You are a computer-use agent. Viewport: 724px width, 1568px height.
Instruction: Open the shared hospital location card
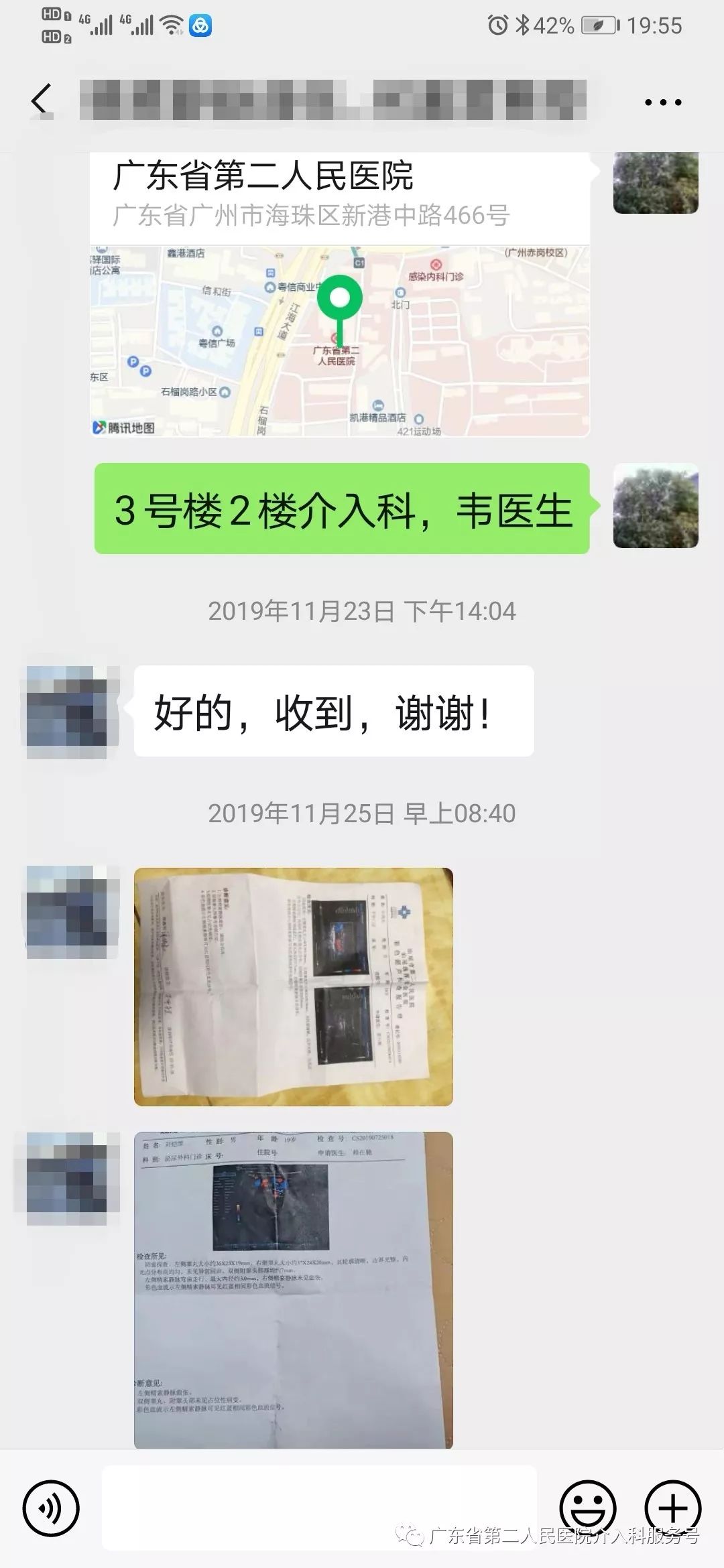340,295
